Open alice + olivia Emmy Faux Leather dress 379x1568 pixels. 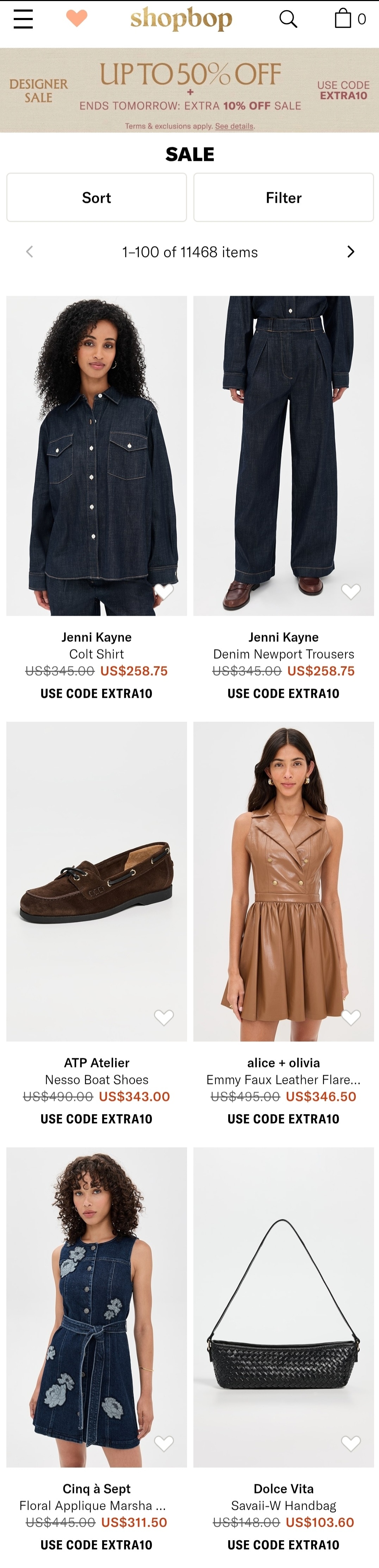tap(283, 881)
